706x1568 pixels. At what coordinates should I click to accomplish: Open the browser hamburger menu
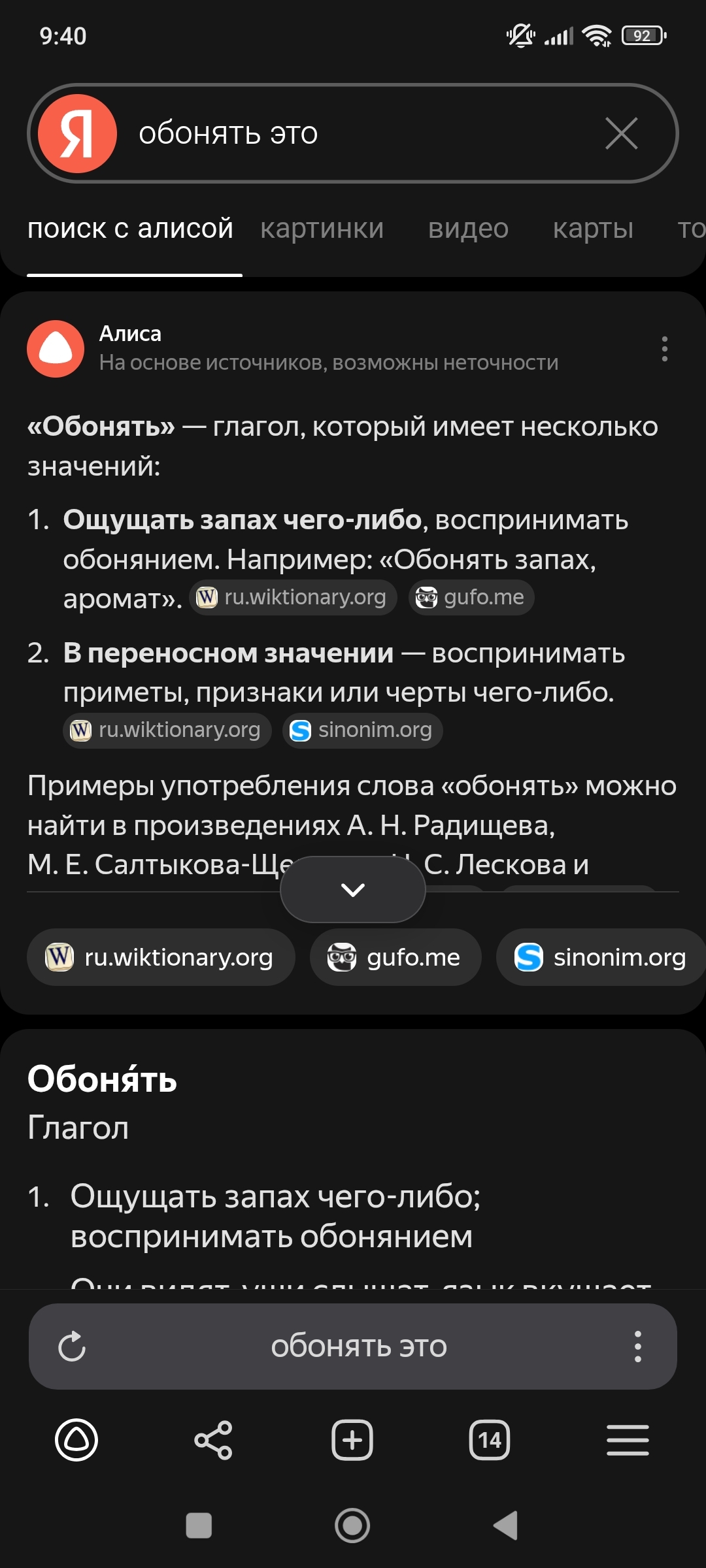point(628,1440)
